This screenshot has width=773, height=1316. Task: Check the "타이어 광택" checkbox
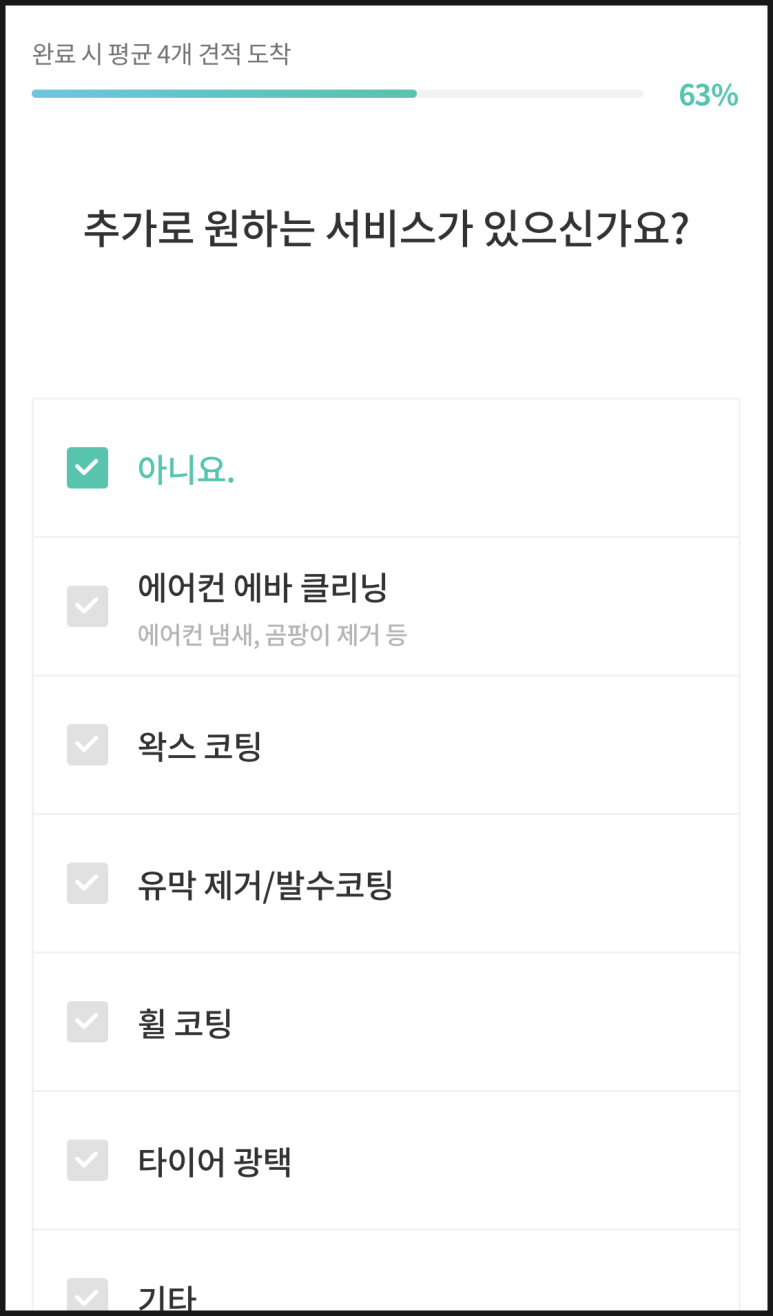[x=87, y=1160]
